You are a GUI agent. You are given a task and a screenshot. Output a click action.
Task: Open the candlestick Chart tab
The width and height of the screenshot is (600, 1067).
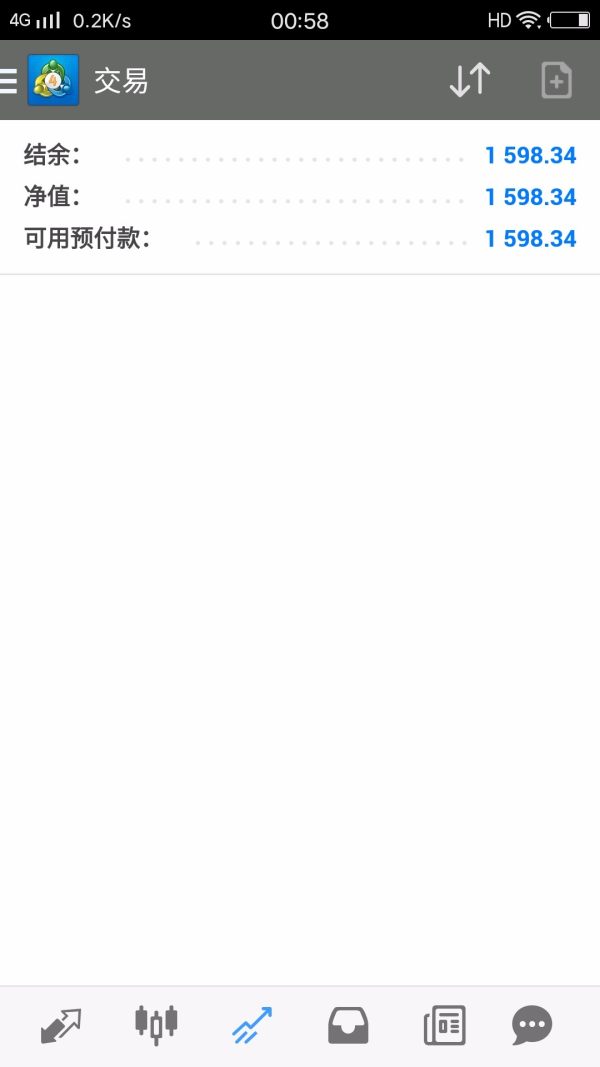click(x=156, y=1024)
